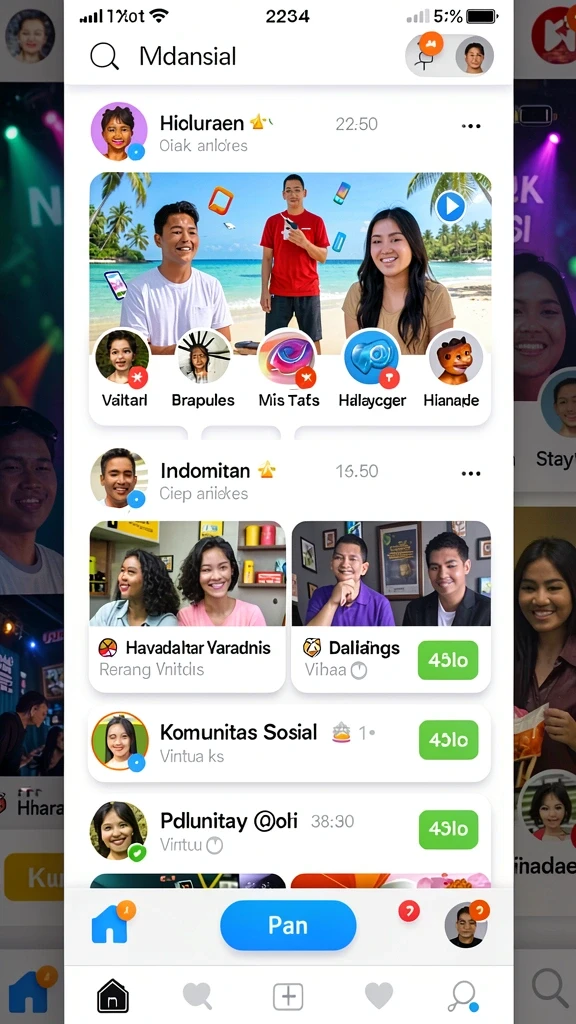Image resolution: width=576 pixels, height=1024 pixels.
Task: Tap the blue home icon next to Pan
Action: point(110,925)
